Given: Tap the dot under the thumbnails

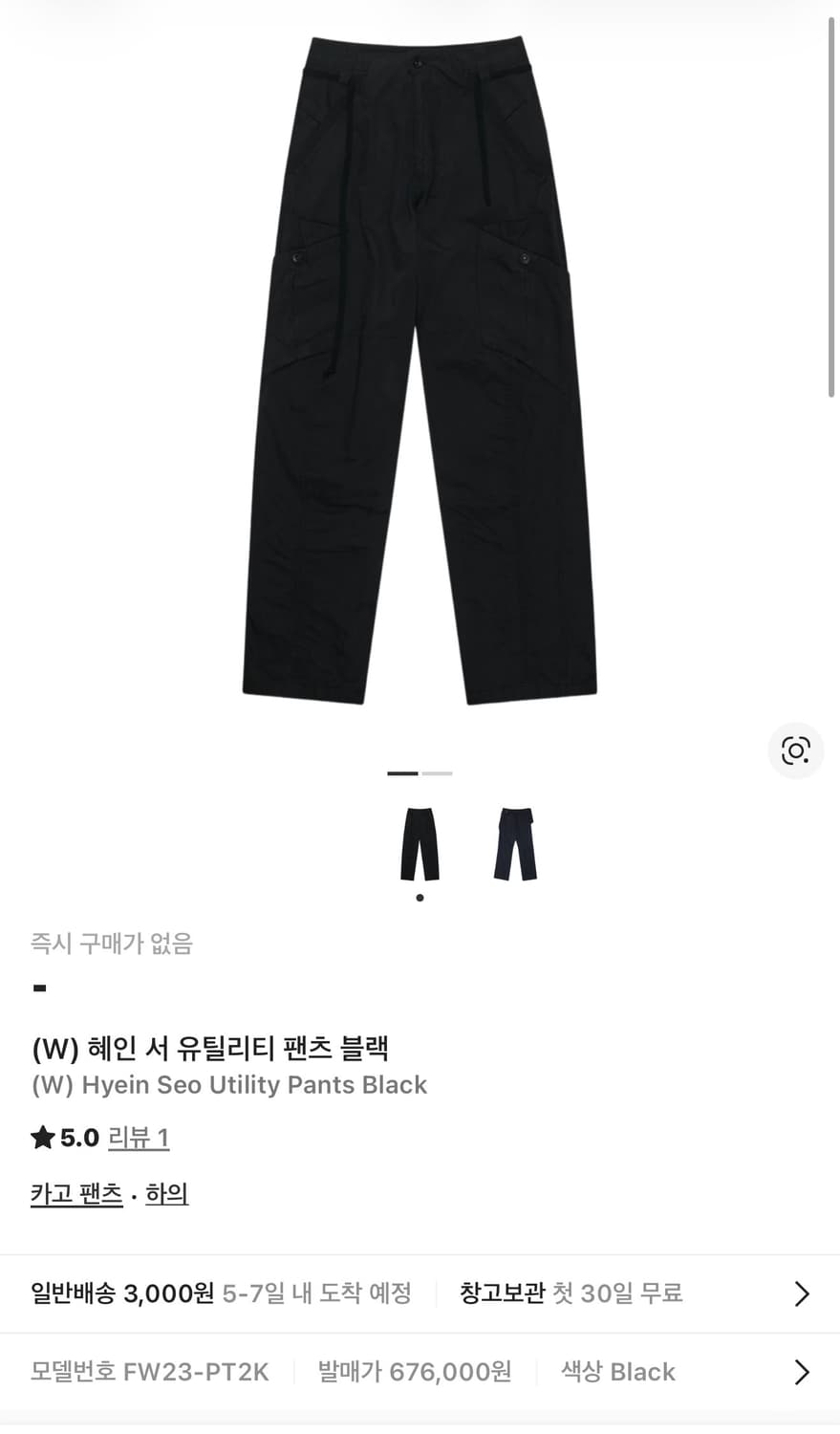Looking at the screenshot, I should (x=420, y=897).
